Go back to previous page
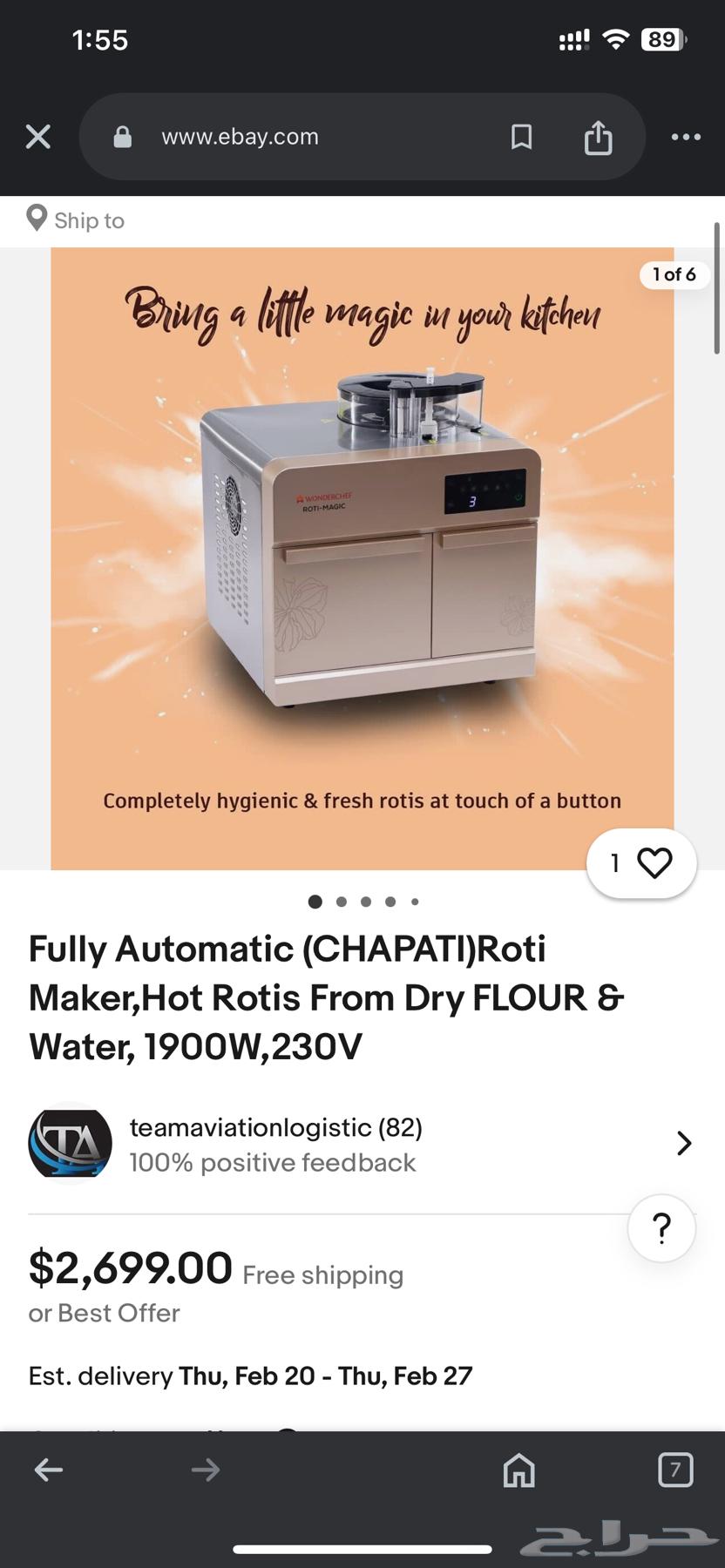725x1568 pixels. 49,1470
